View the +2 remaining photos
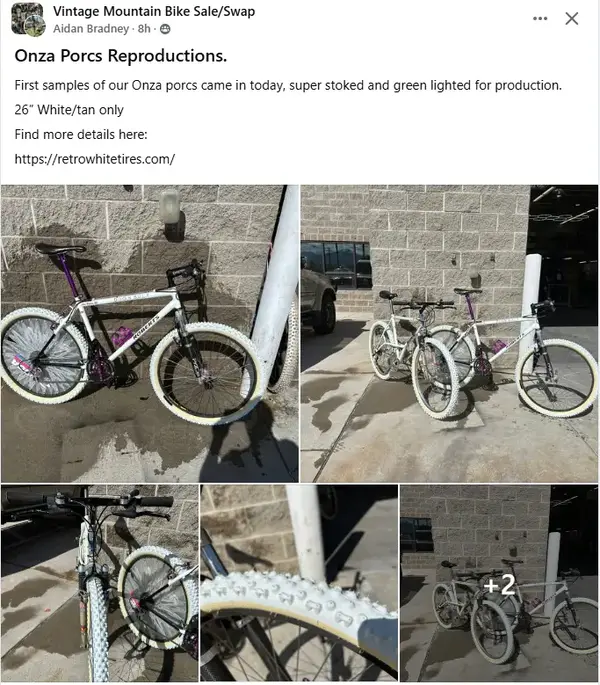Image resolution: width=600 pixels, height=685 pixels. point(499,584)
